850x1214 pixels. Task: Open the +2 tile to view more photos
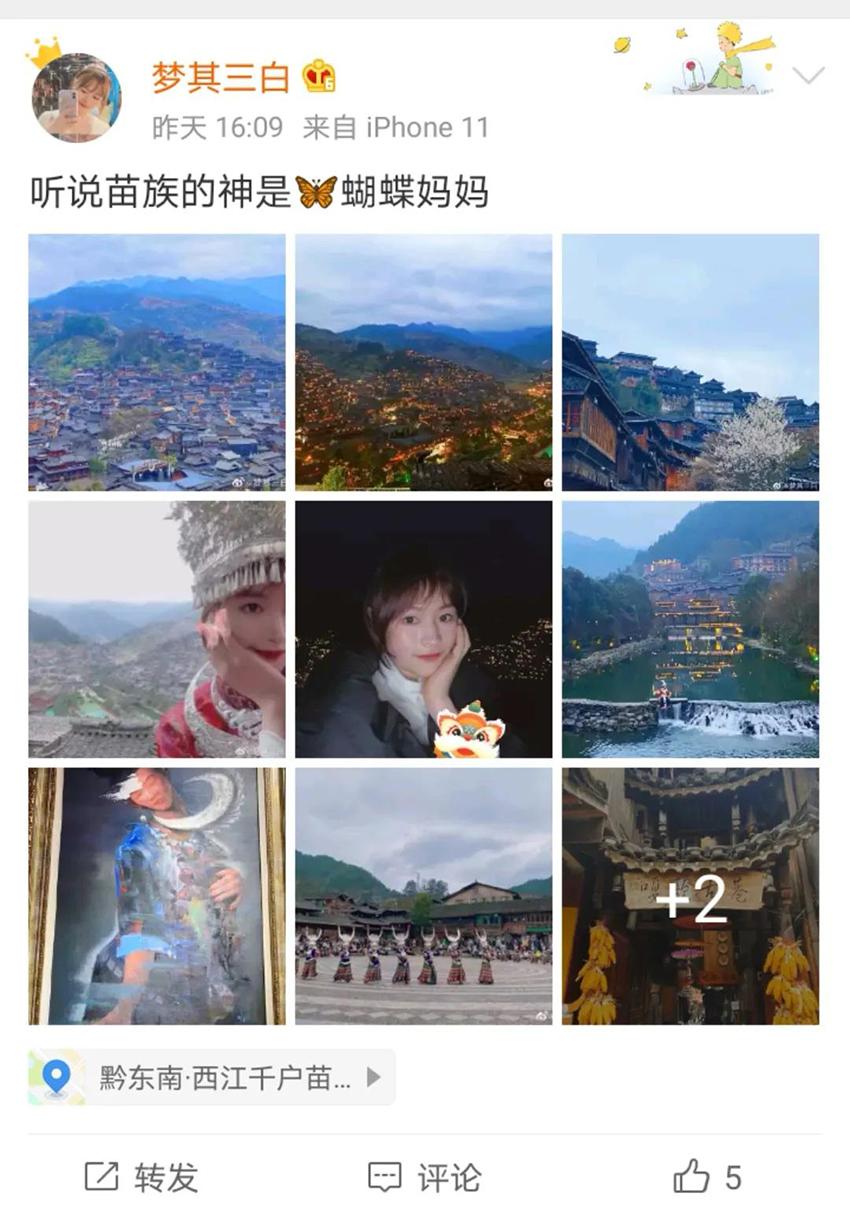click(x=690, y=896)
